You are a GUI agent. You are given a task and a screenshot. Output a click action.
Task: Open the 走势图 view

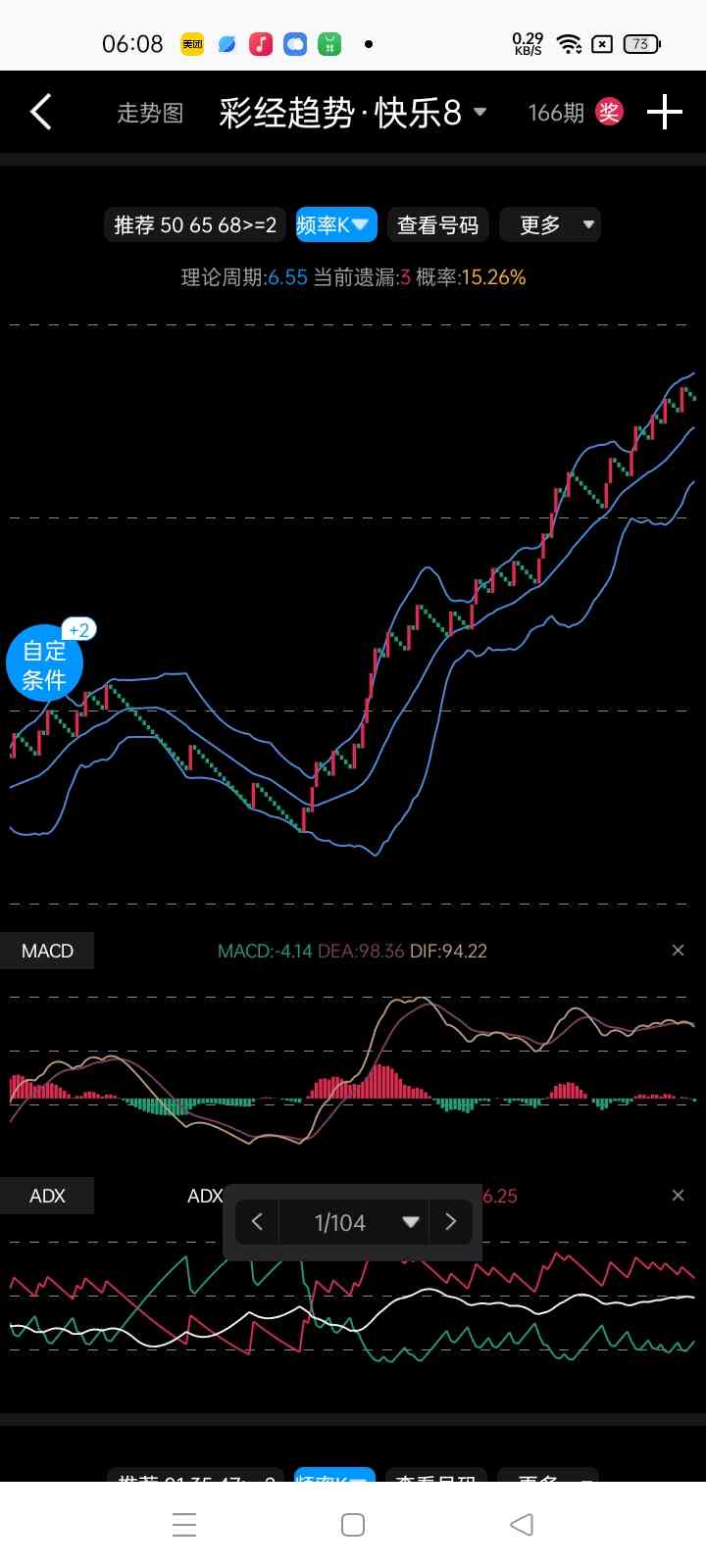[150, 114]
